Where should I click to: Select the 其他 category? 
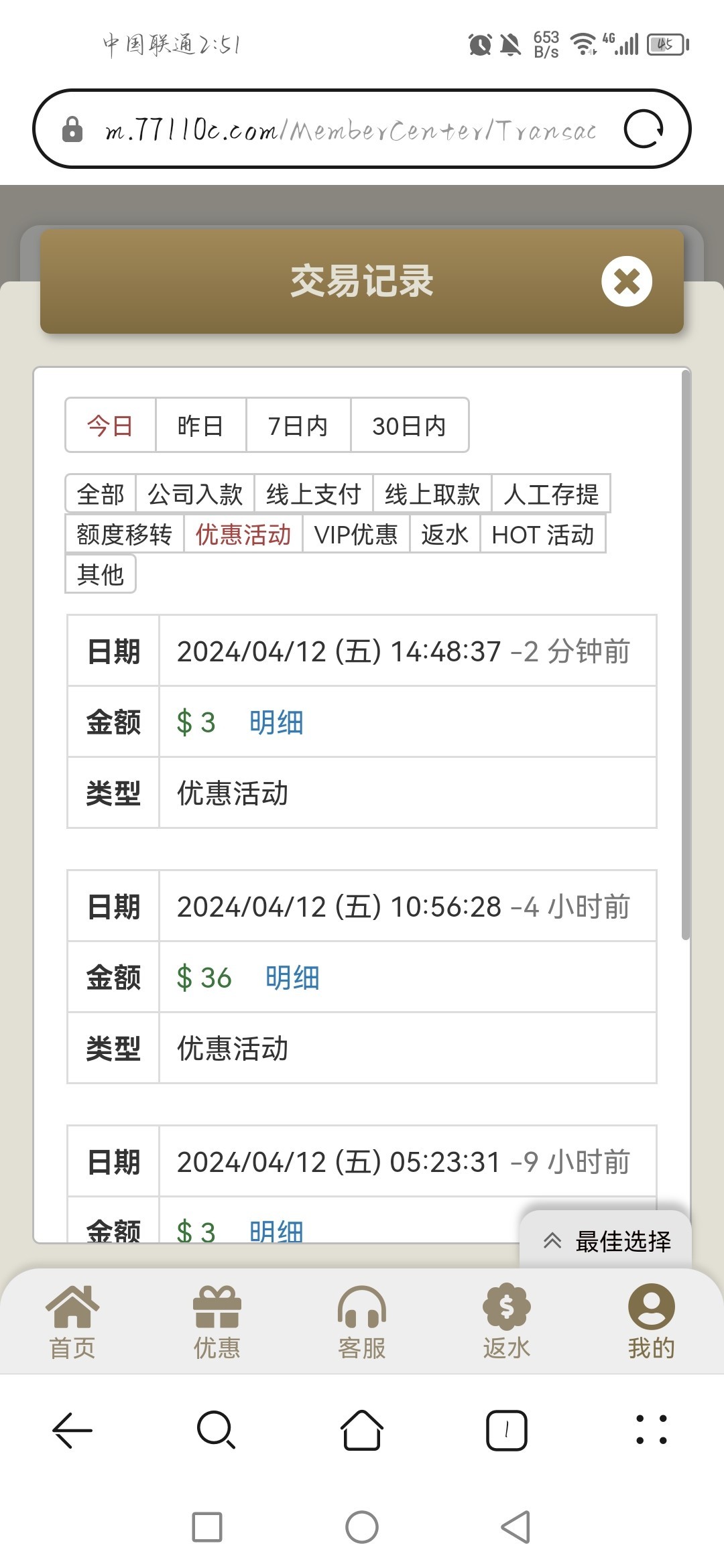(x=101, y=574)
